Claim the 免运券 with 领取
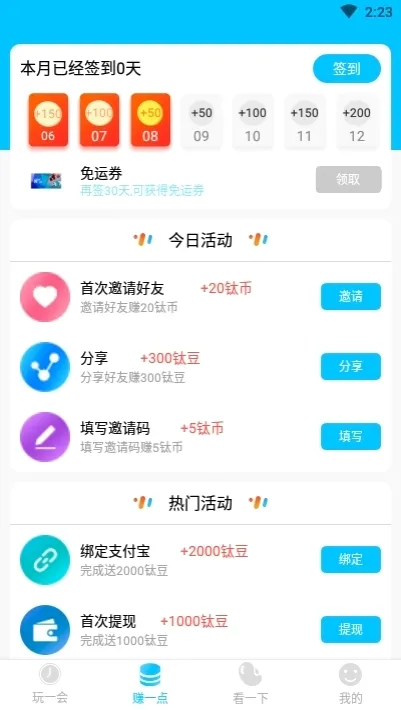Screen dimensions: 401x710 pos(348,179)
